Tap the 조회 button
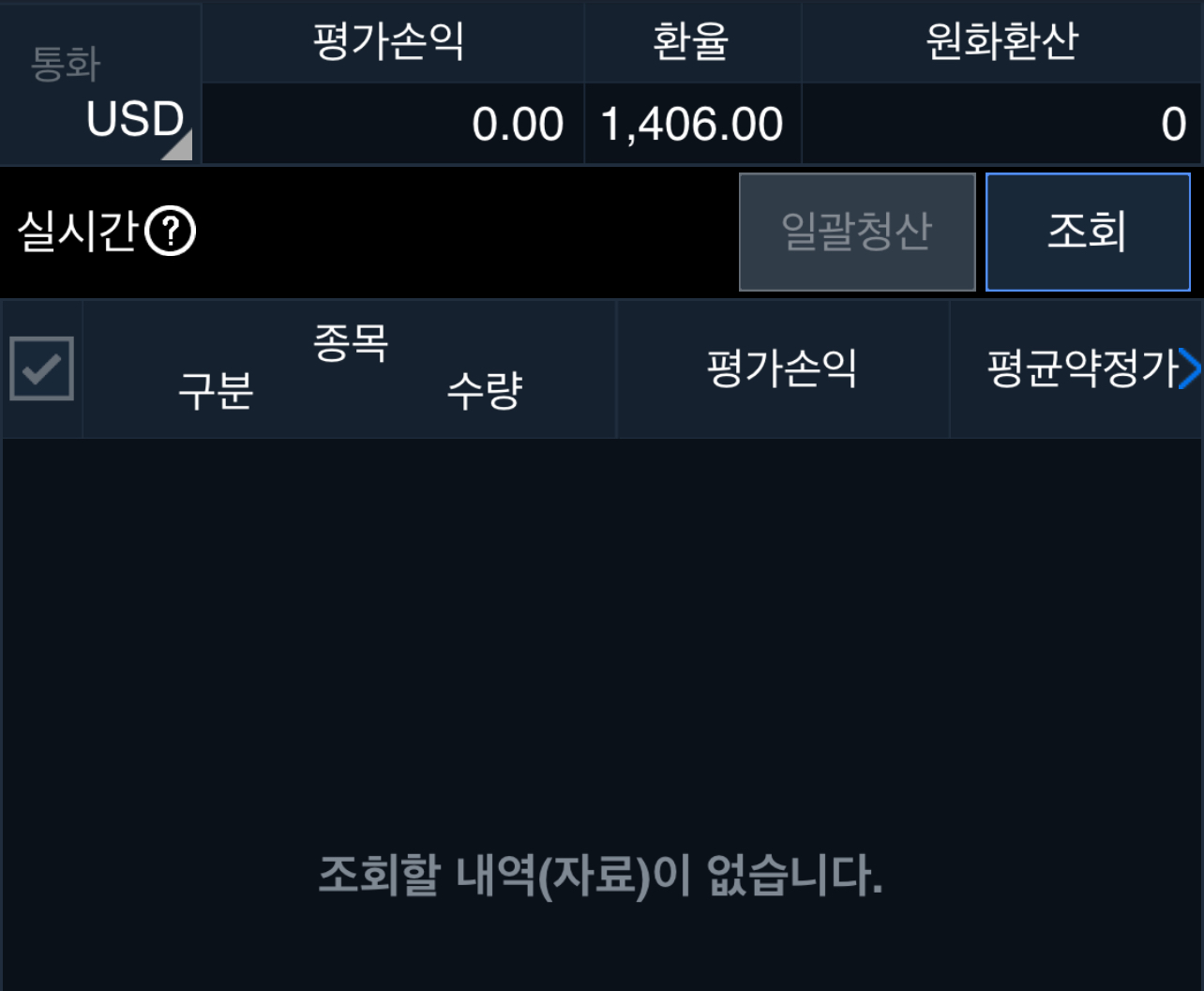This screenshot has width=1204, height=991. click(x=1087, y=232)
